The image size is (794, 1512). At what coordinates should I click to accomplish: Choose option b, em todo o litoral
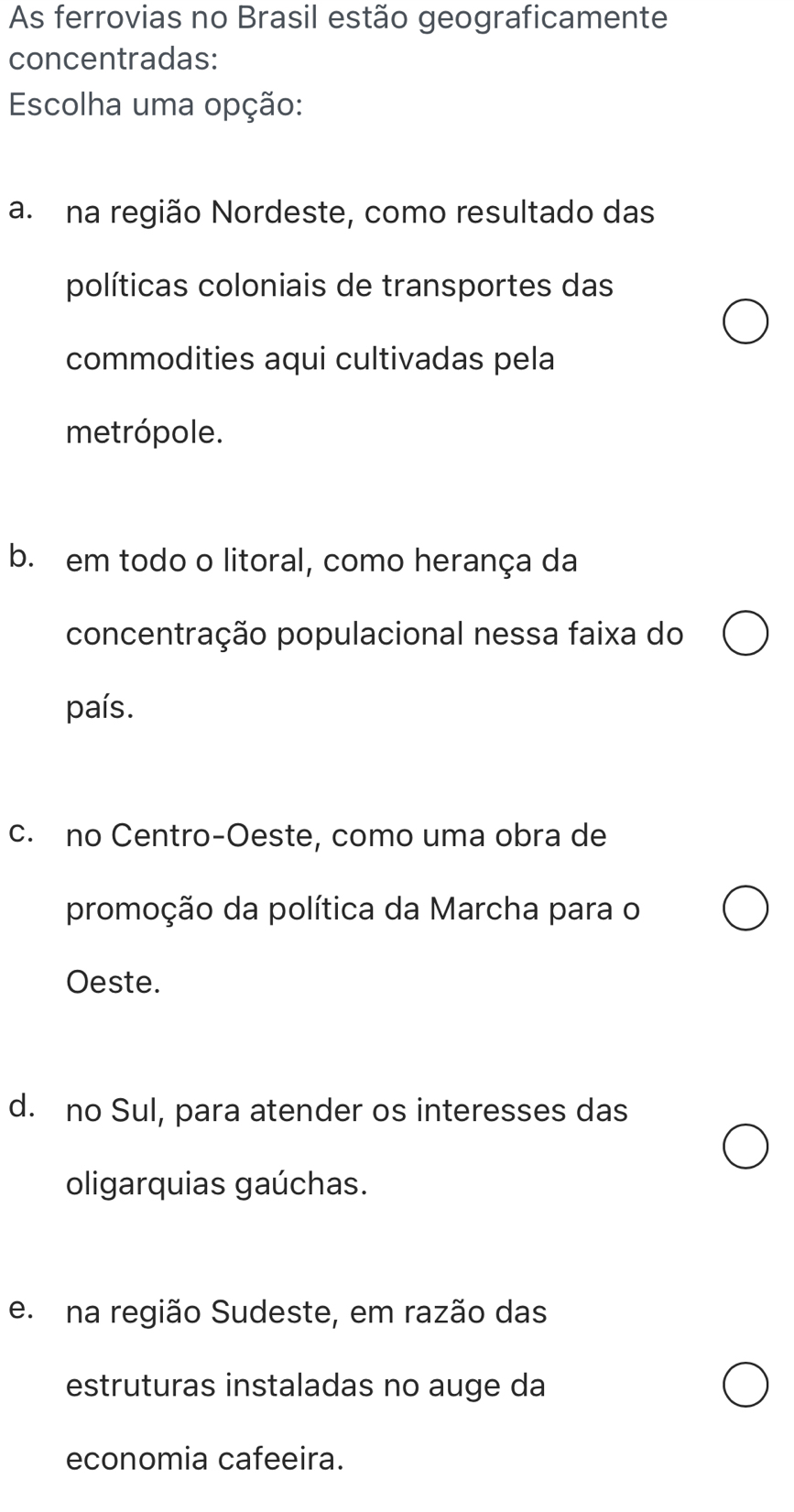745,634
